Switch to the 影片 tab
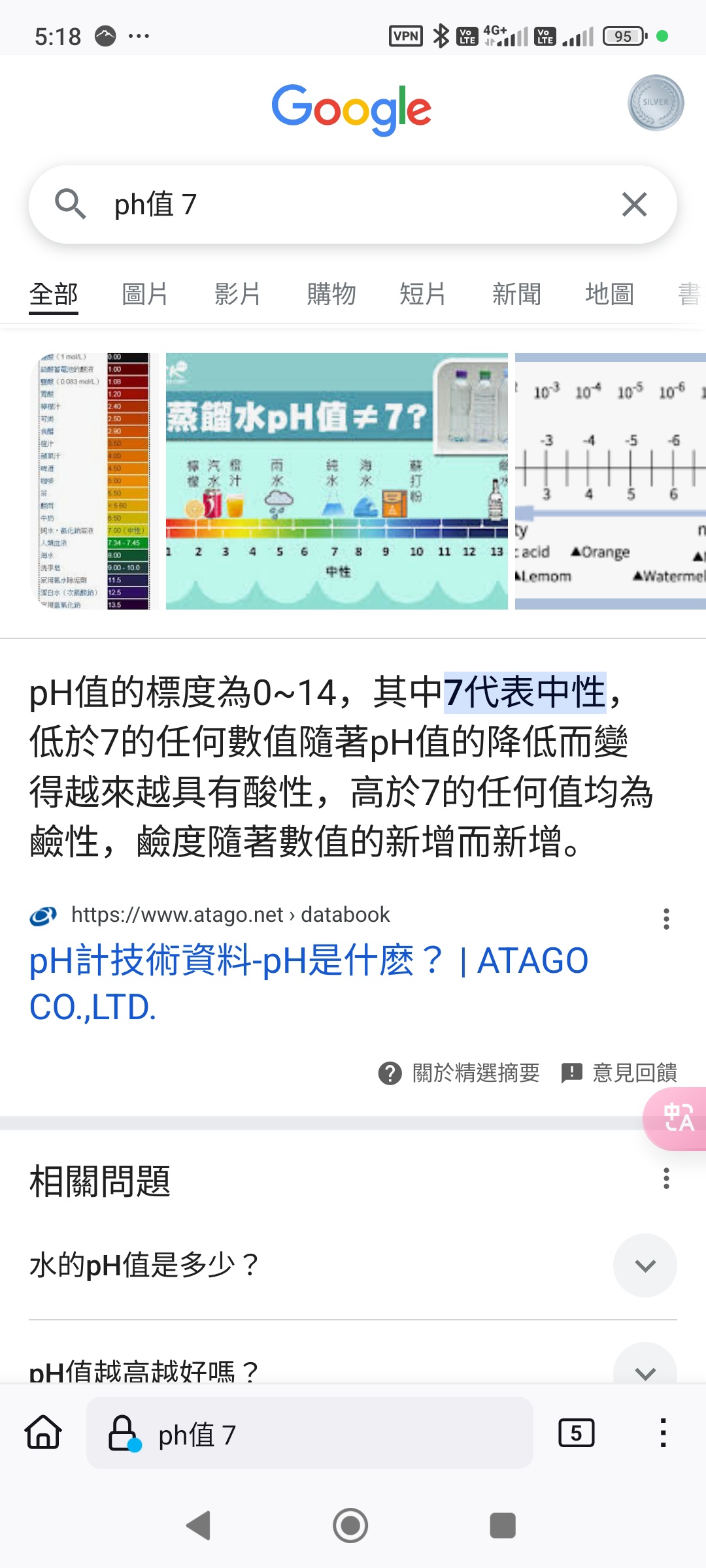This screenshot has width=706, height=1568. click(238, 294)
